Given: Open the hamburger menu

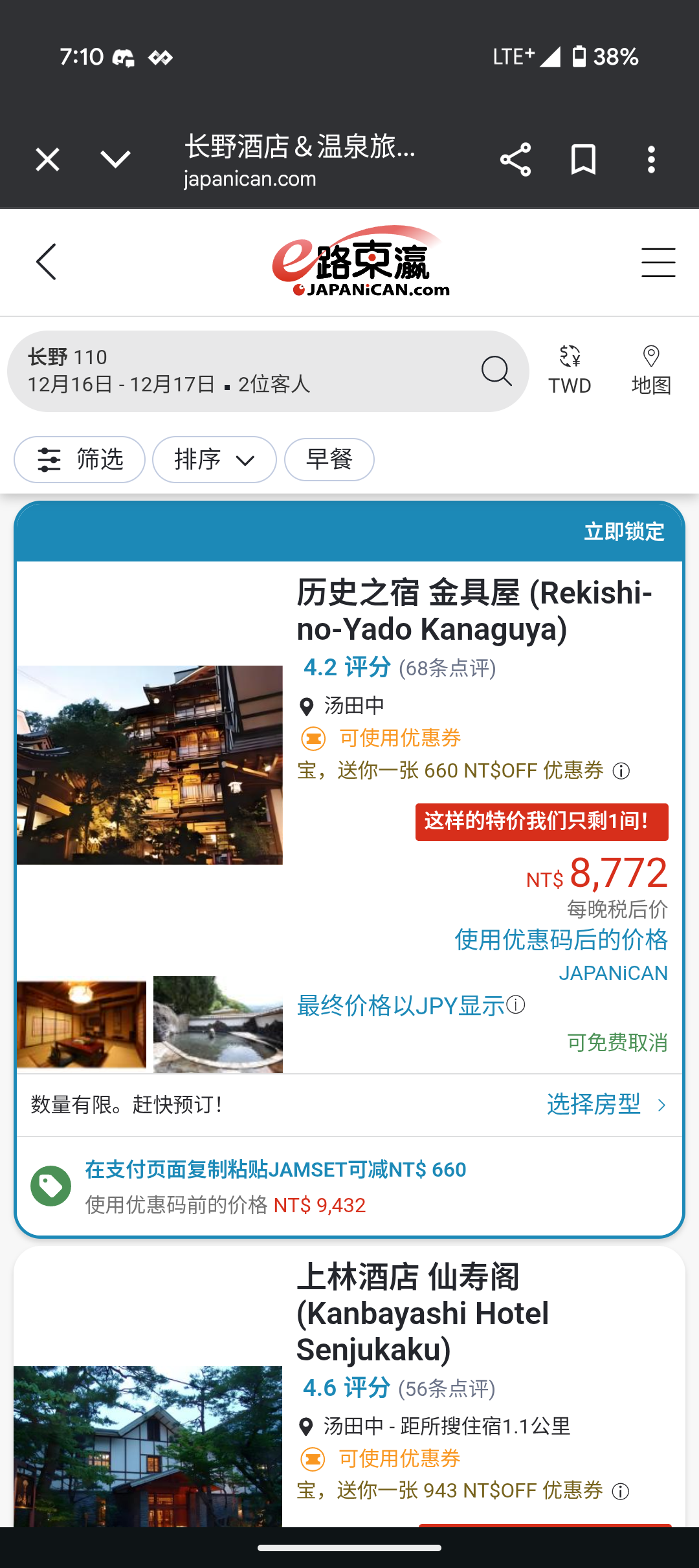Looking at the screenshot, I should tap(658, 262).
